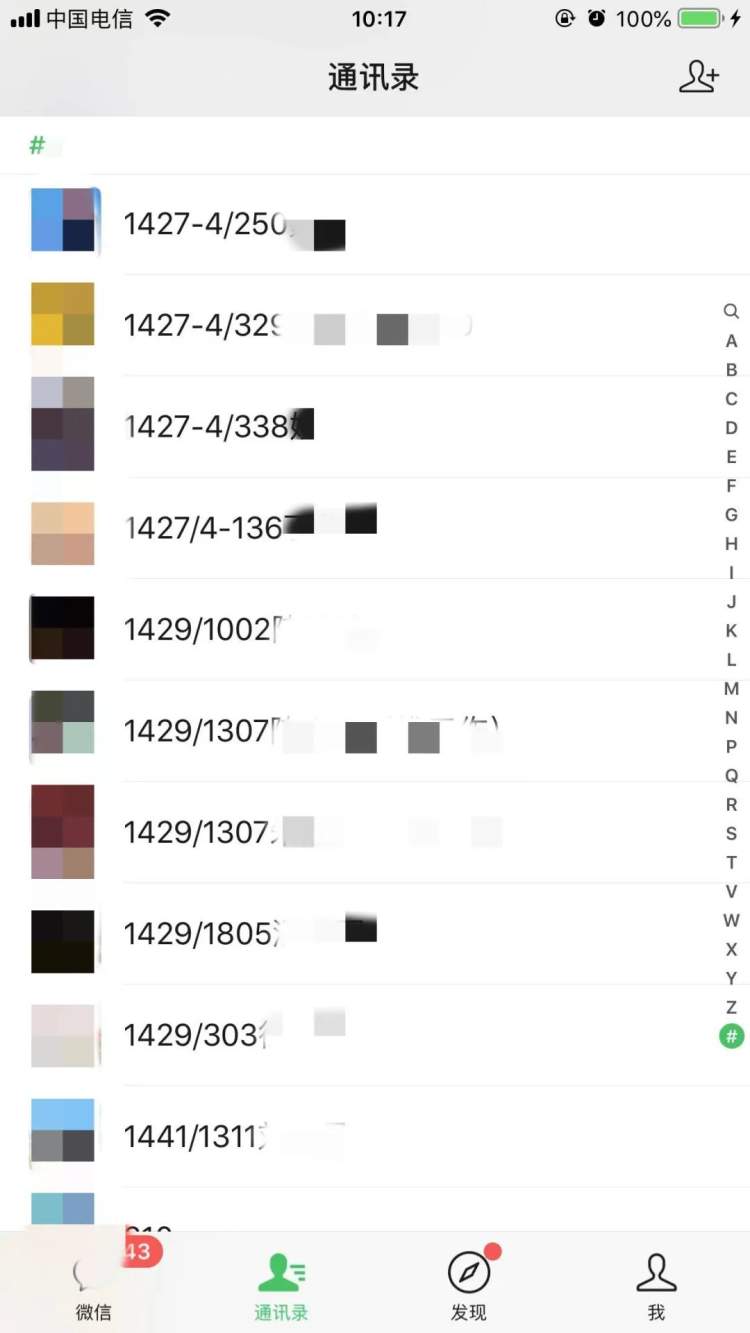Open contact starting with 1427-4/329
750x1333 pixels.
pyautogui.click(x=375, y=326)
